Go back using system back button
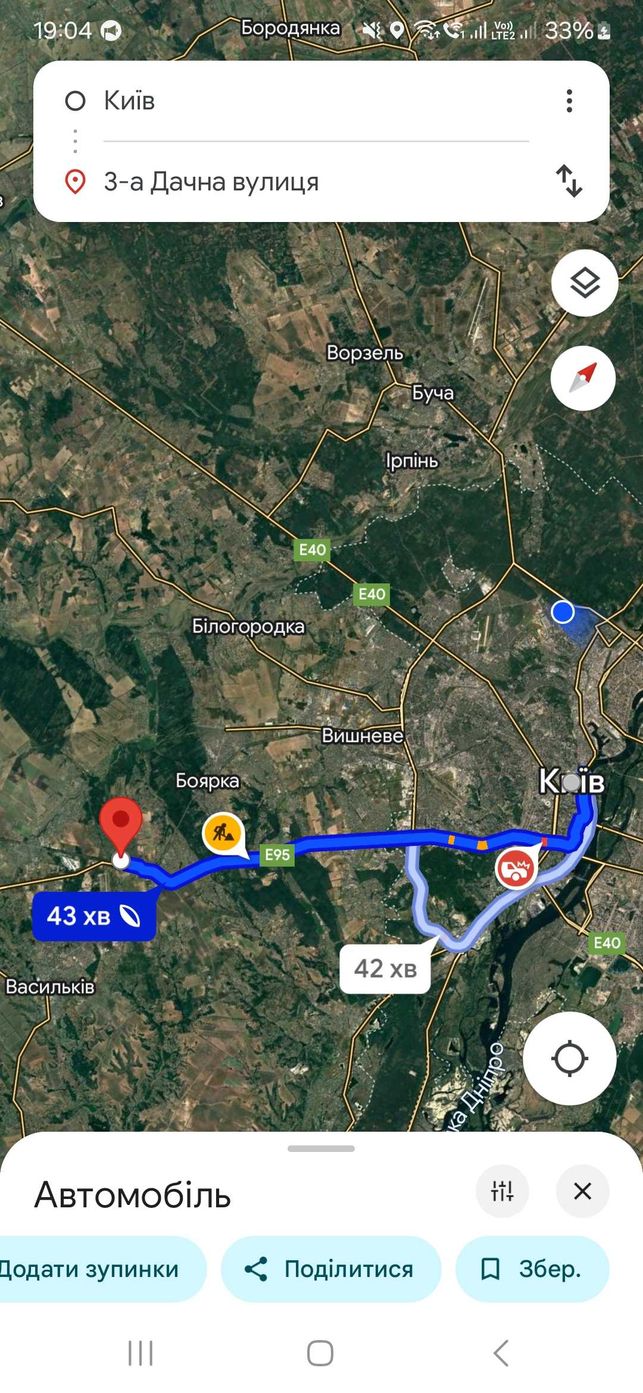 (x=501, y=1353)
